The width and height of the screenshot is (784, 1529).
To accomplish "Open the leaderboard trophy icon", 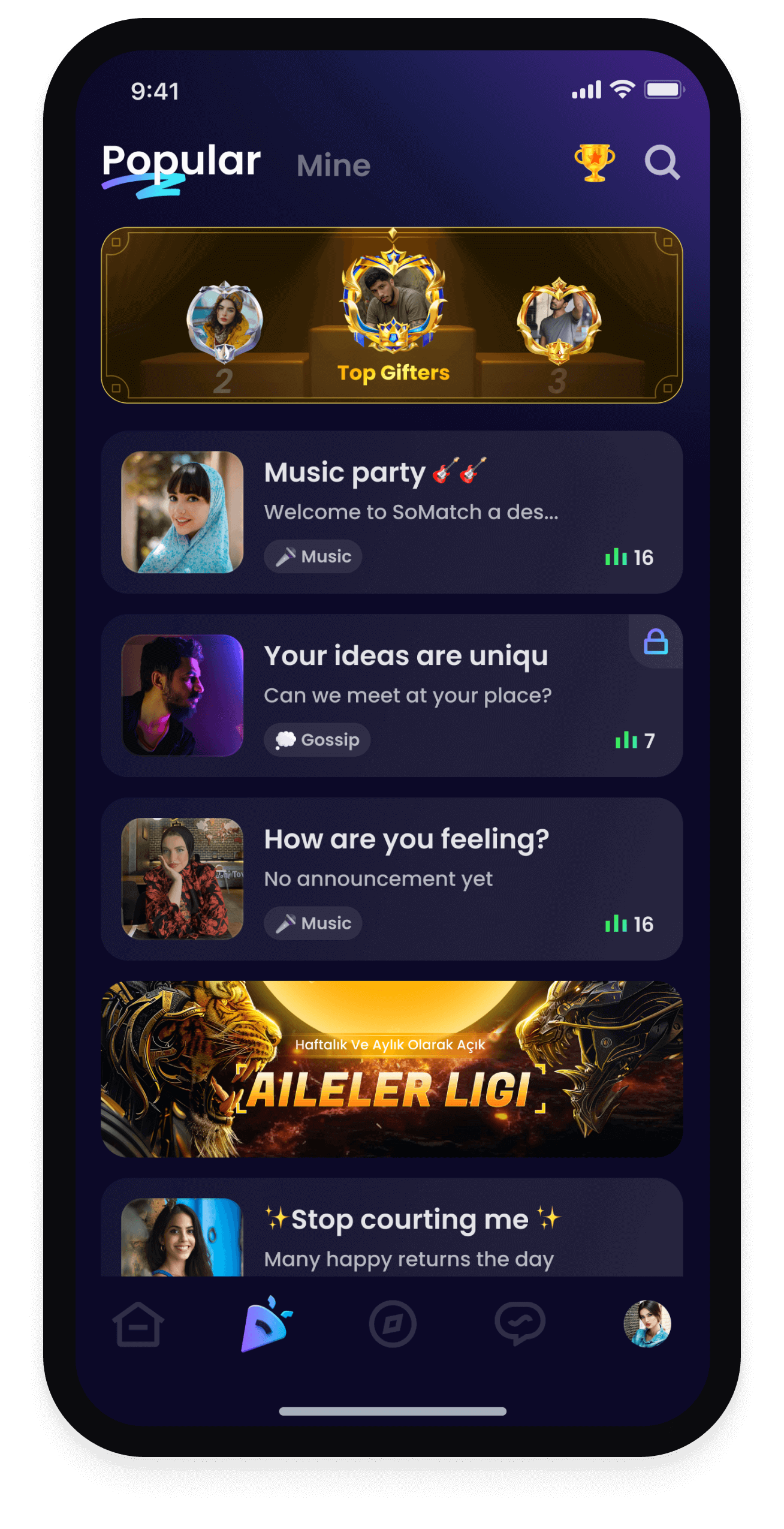I will click(594, 162).
